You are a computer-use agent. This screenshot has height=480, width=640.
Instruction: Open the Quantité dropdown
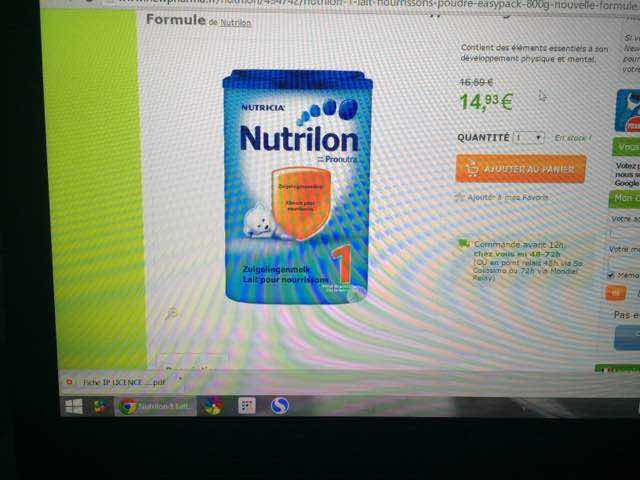click(x=528, y=137)
